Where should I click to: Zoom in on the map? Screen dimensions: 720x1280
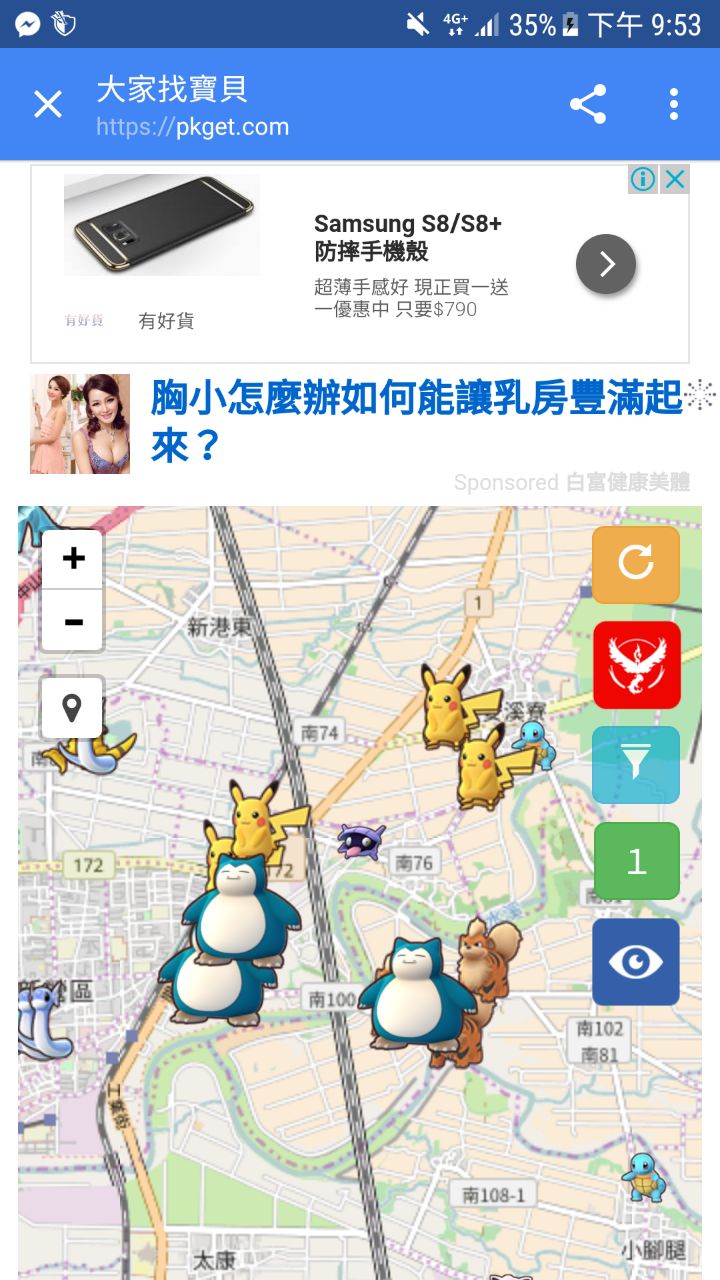(73, 558)
